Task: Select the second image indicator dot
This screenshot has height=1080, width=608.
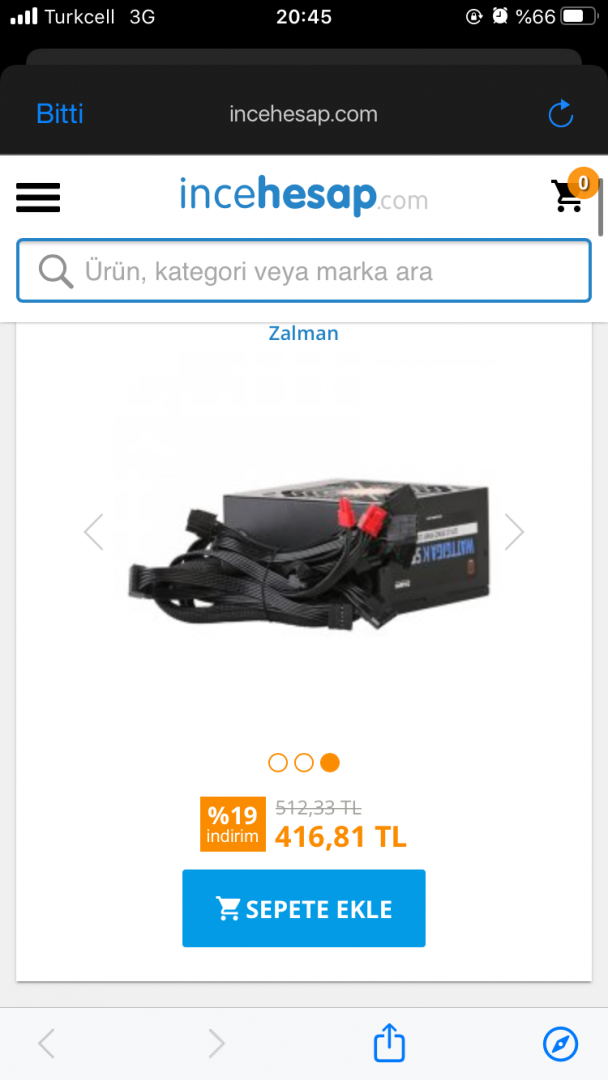Action: [304, 763]
